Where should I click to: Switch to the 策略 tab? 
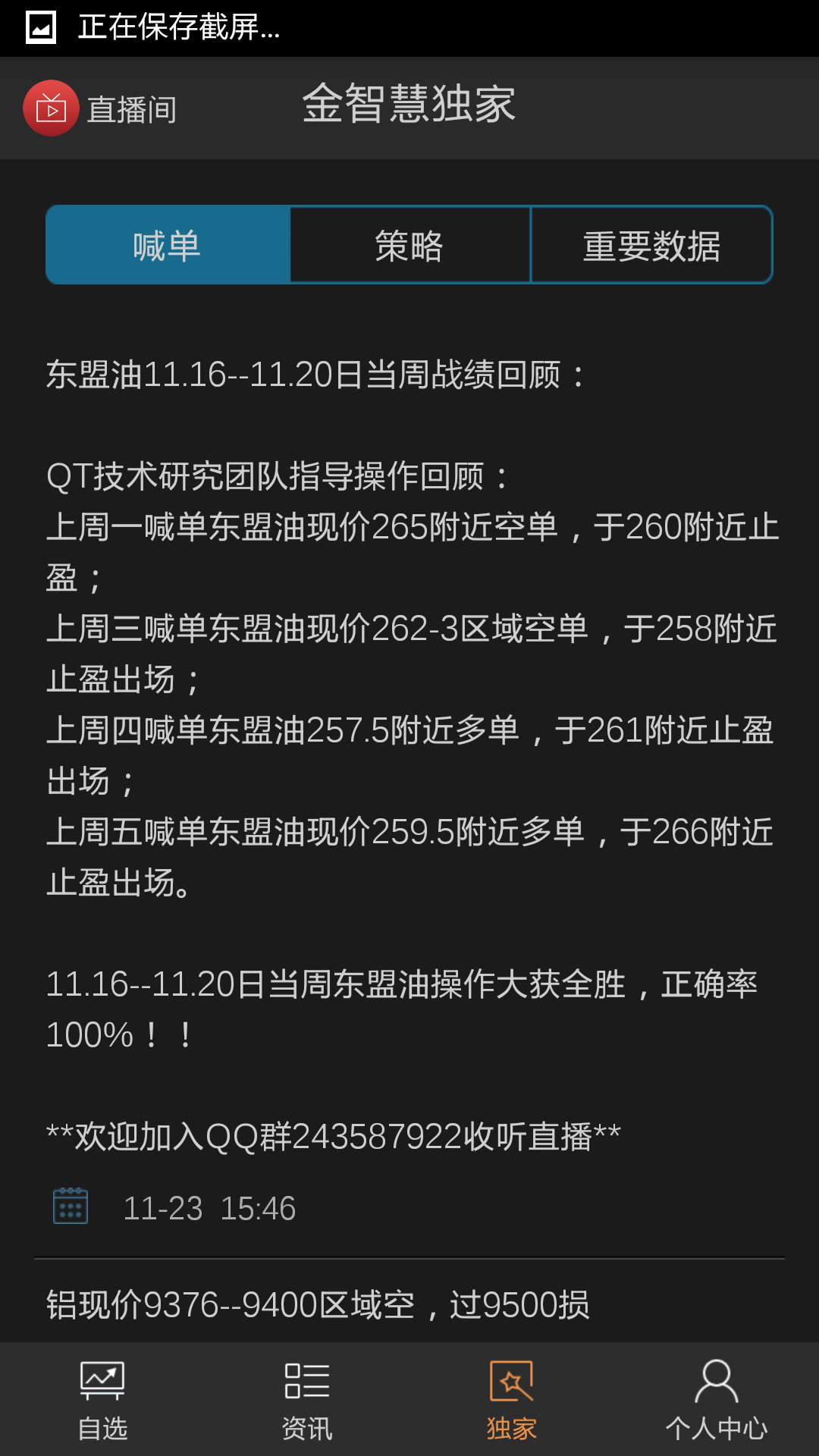[409, 245]
